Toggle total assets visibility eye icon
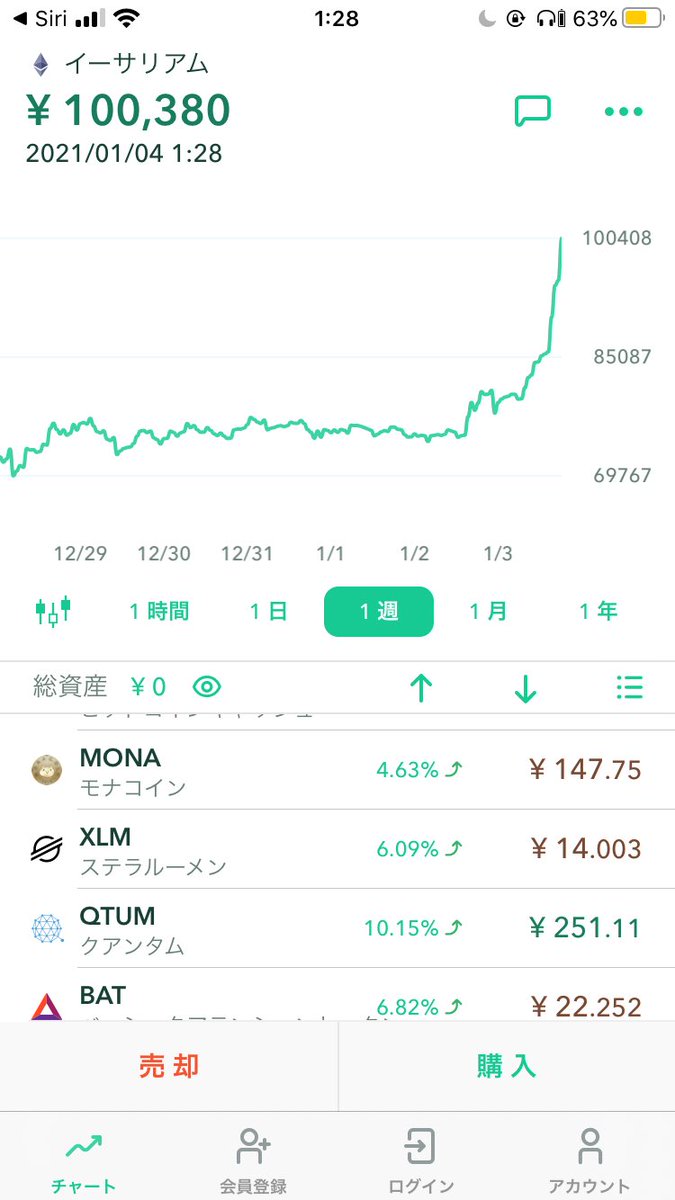Viewport: 675px width, 1200px height. pos(207,687)
